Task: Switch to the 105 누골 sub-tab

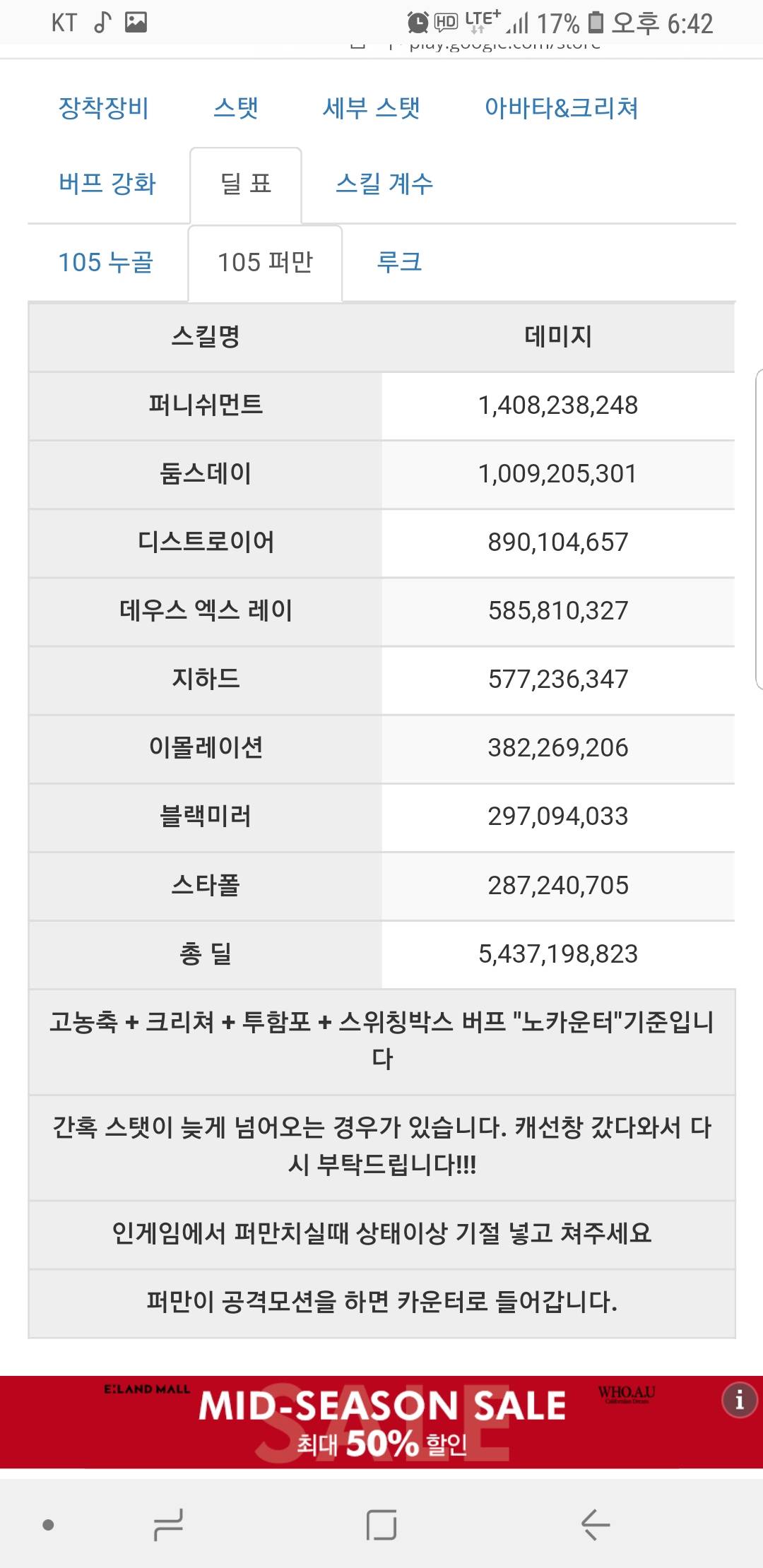Action: (106, 263)
